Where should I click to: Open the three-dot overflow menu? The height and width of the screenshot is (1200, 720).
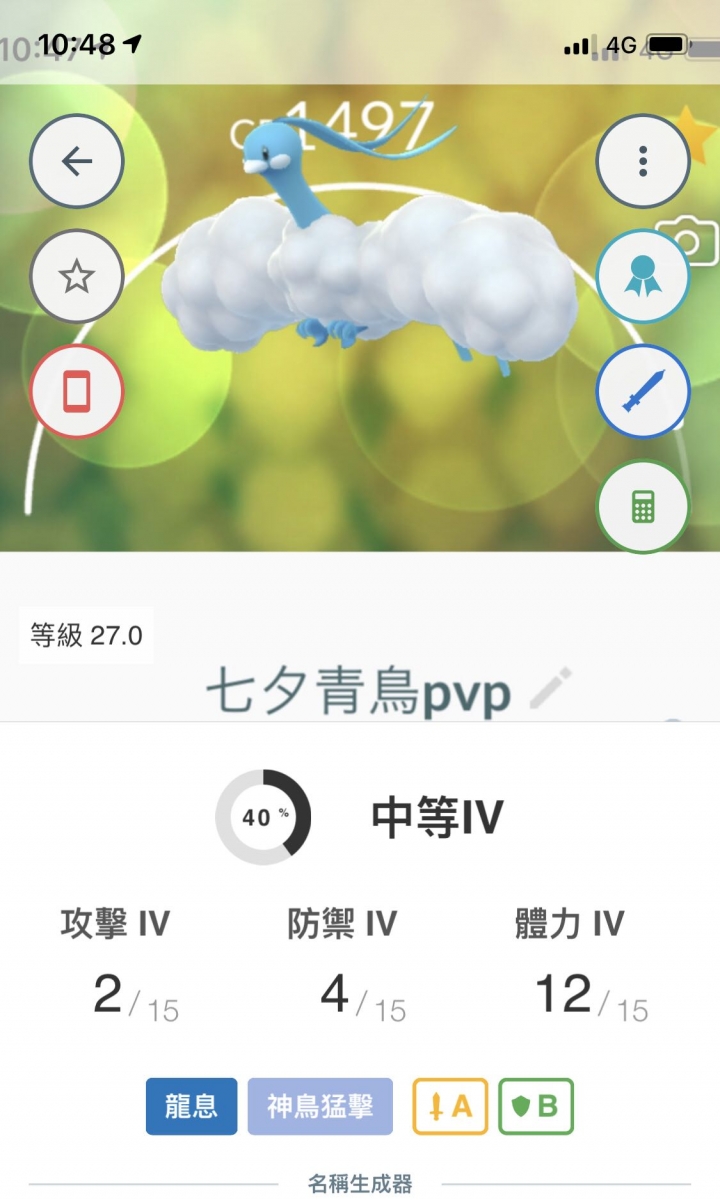(x=643, y=161)
